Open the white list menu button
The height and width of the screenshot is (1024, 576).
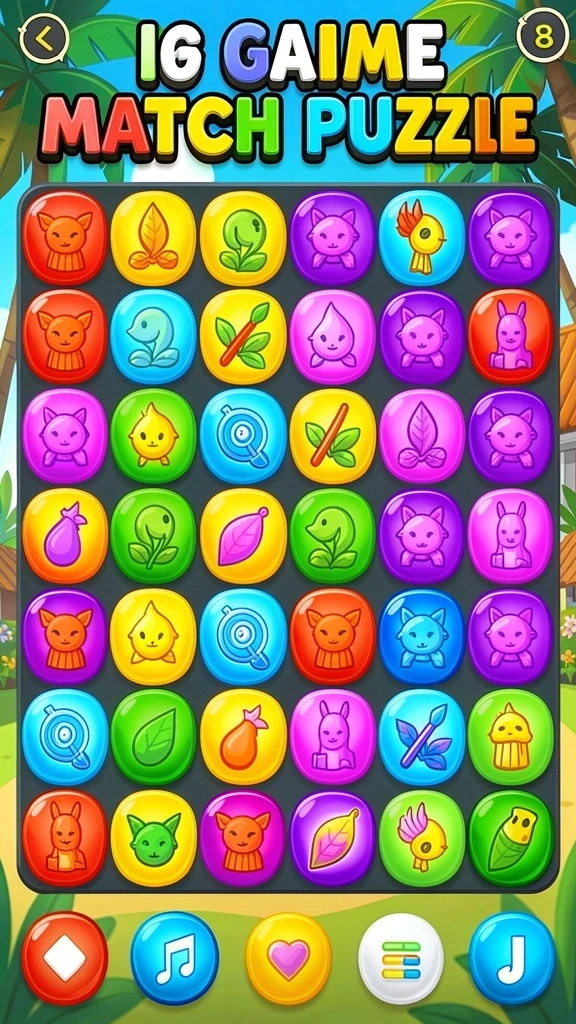point(401,959)
